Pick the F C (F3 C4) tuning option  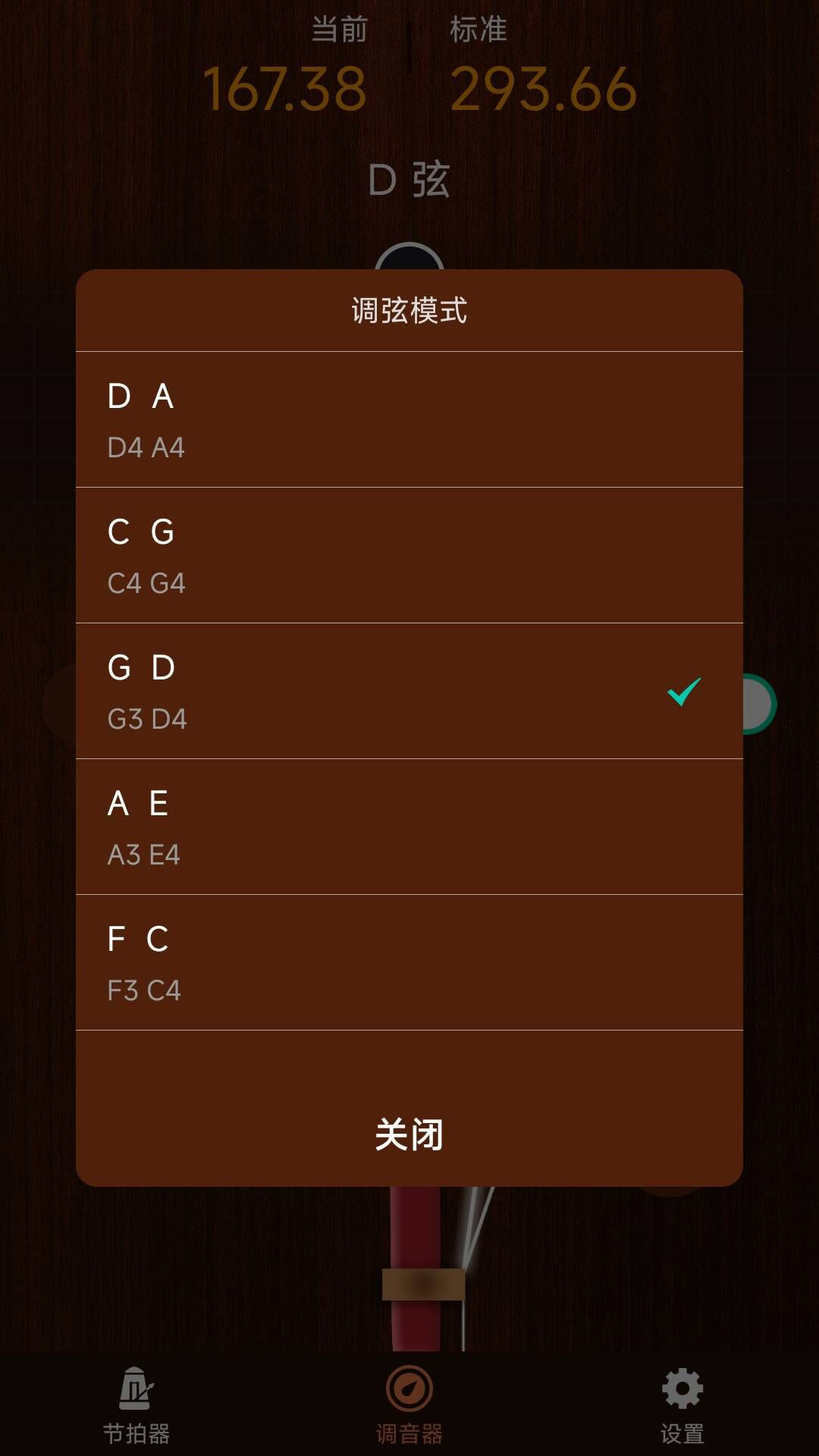[x=409, y=962]
